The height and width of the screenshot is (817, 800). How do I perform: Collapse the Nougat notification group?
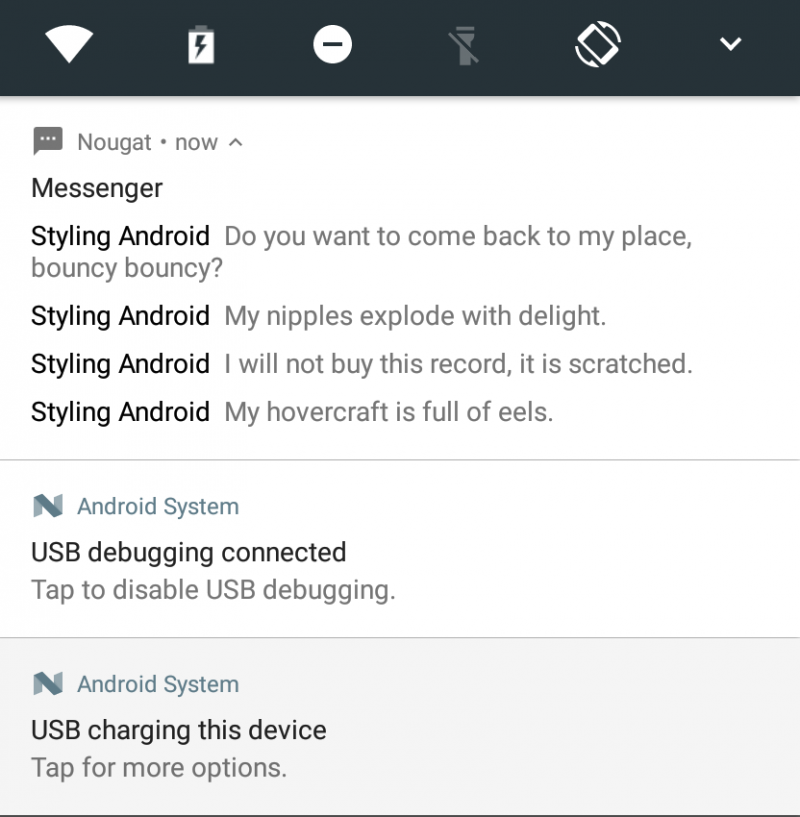point(237,141)
